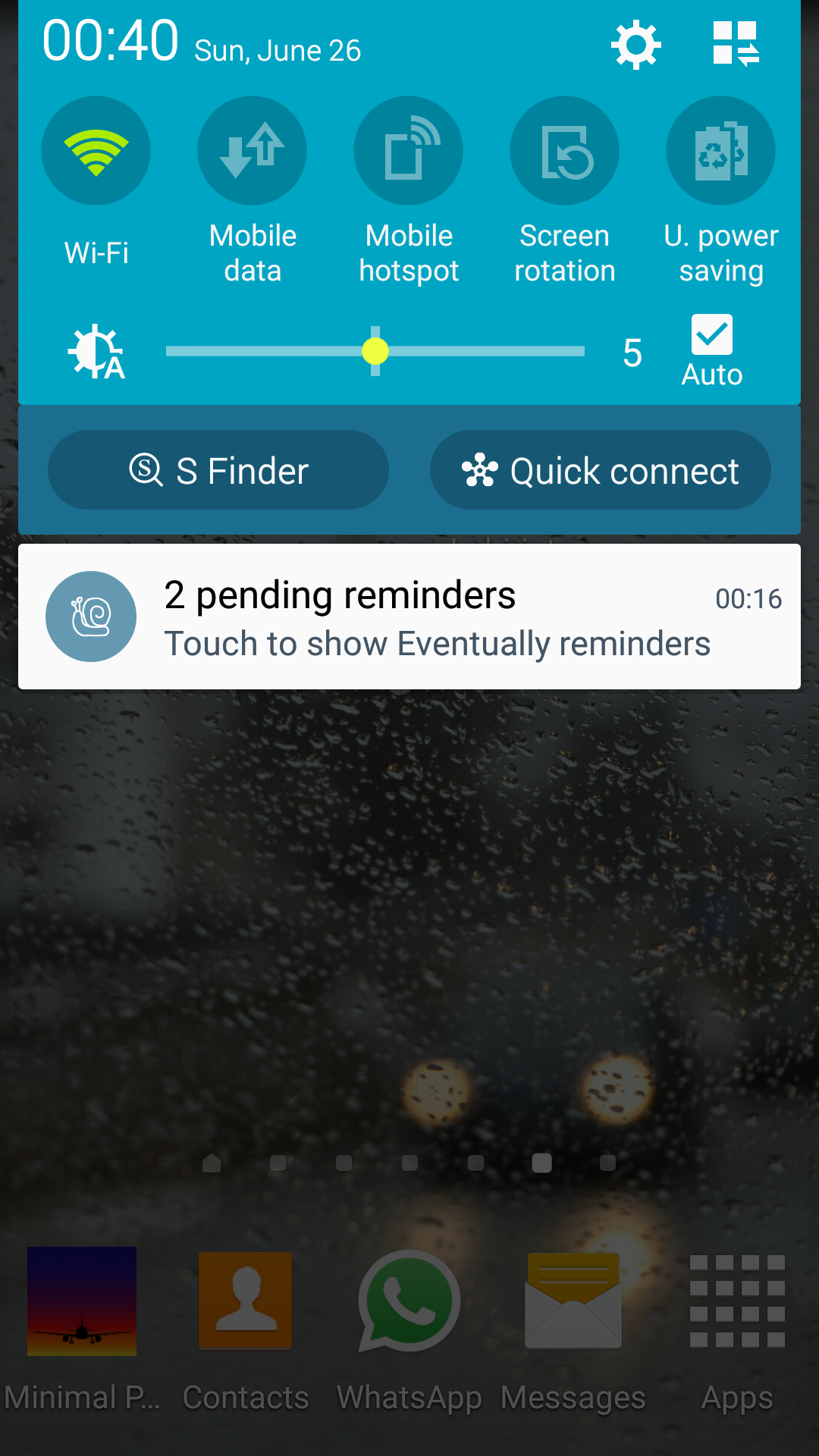The height and width of the screenshot is (1456, 819).
Task: Open the settings gear icon
Action: click(x=635, y=45)
